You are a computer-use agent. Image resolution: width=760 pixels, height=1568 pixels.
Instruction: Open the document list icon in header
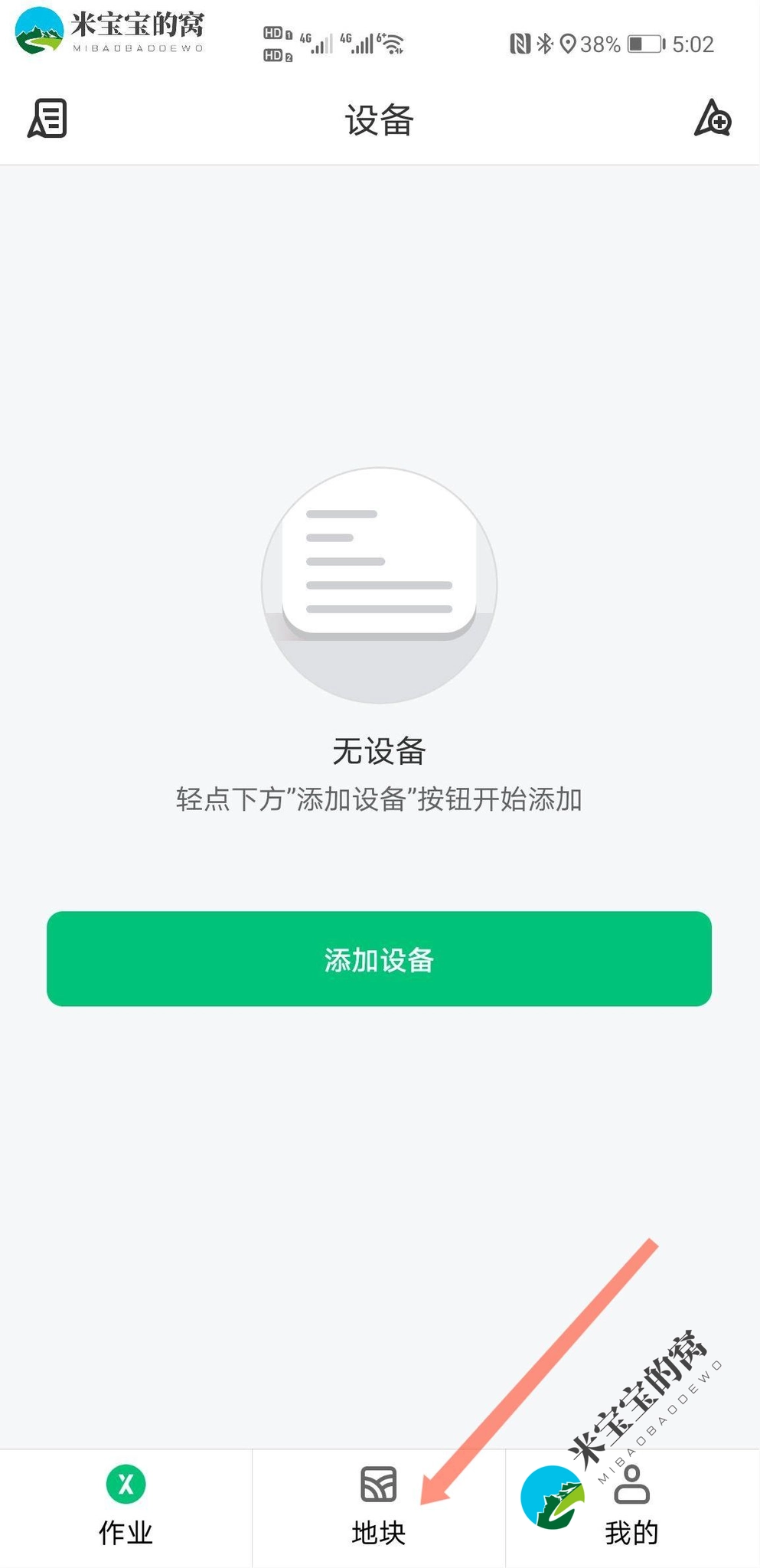coord(47,119)
